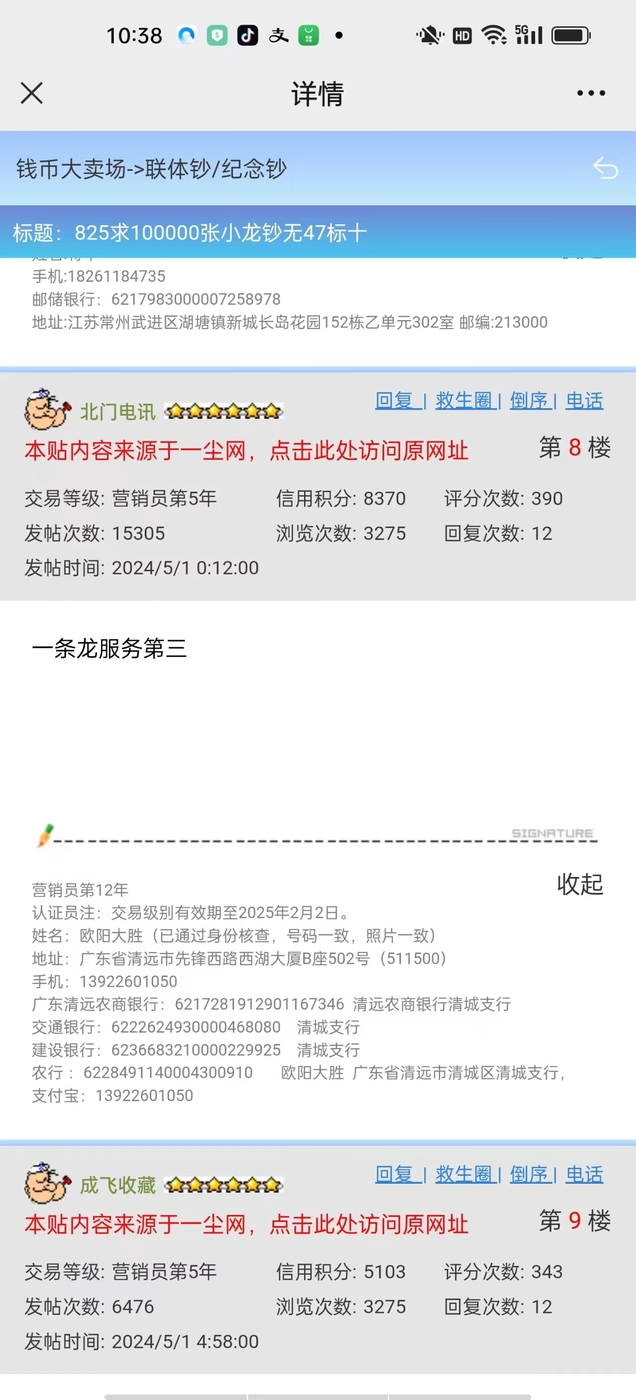Viewport: 636px width, 1400px height.
Task: Tap 倒序 on 北门电讯's post
Action: 530,401
